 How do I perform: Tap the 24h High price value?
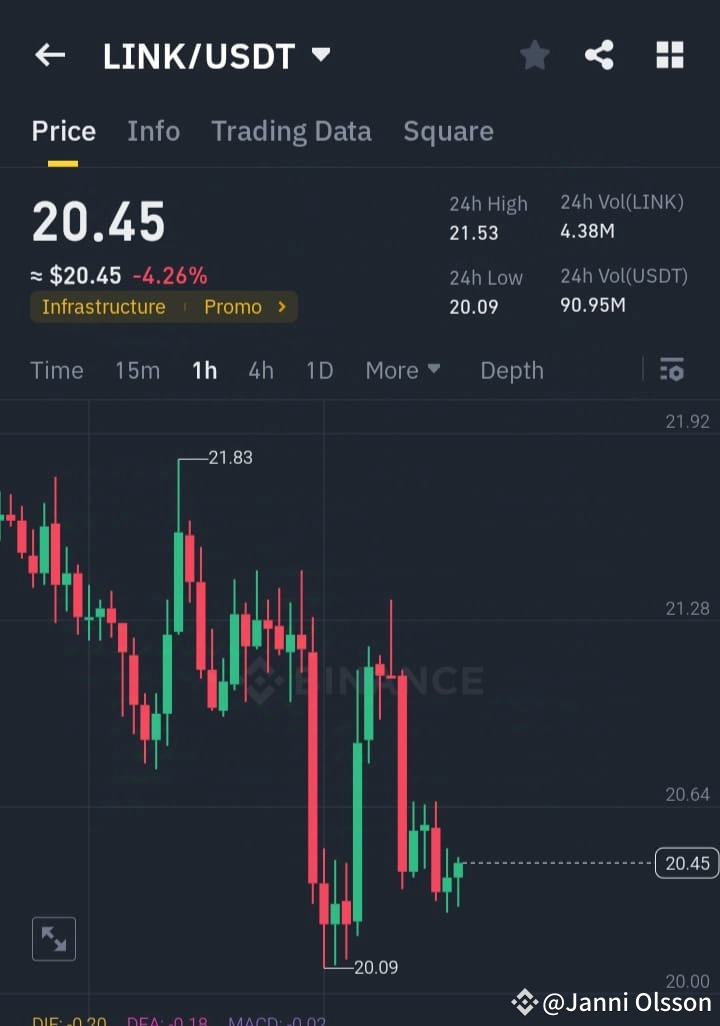pyautogui.click(x=472, y=231)
